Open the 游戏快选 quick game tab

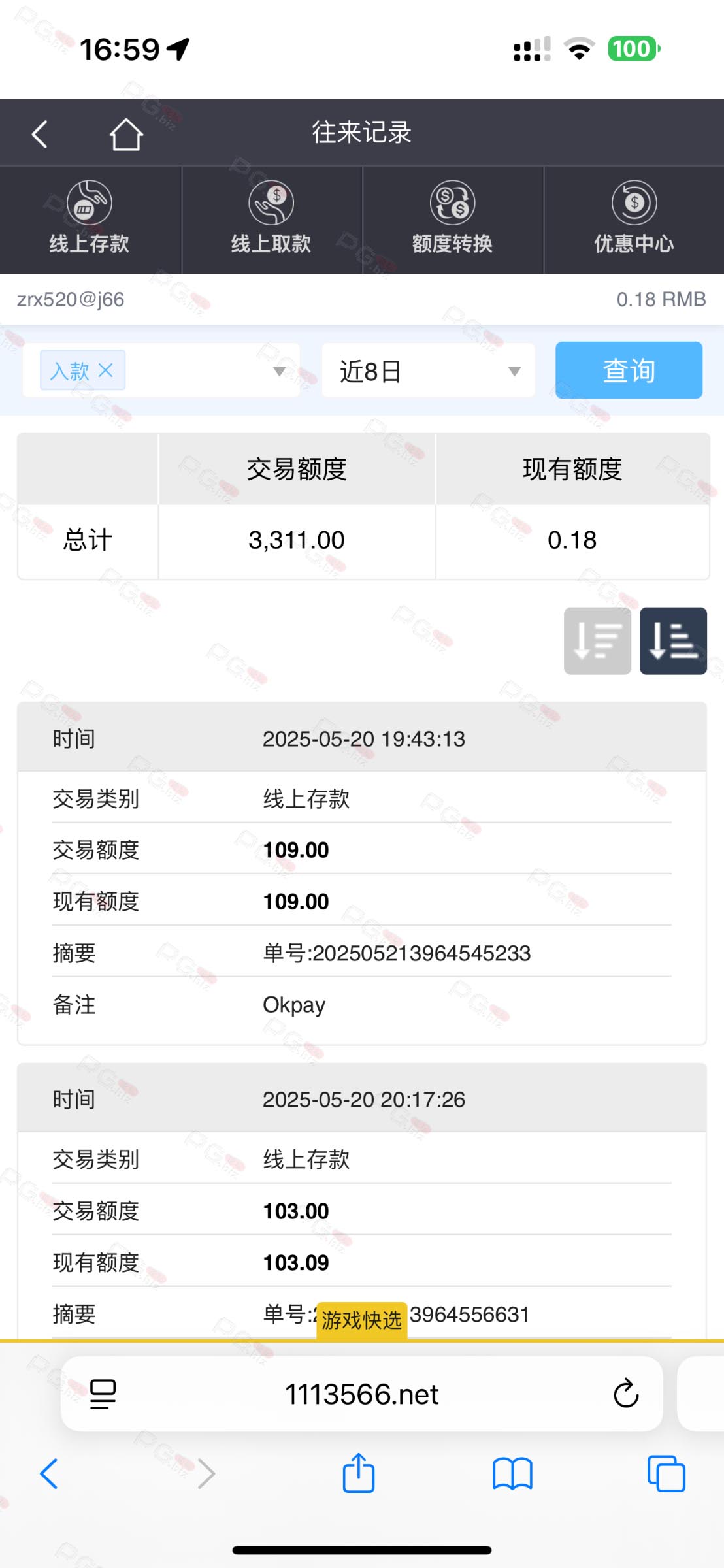click(x=361, y=1320)
